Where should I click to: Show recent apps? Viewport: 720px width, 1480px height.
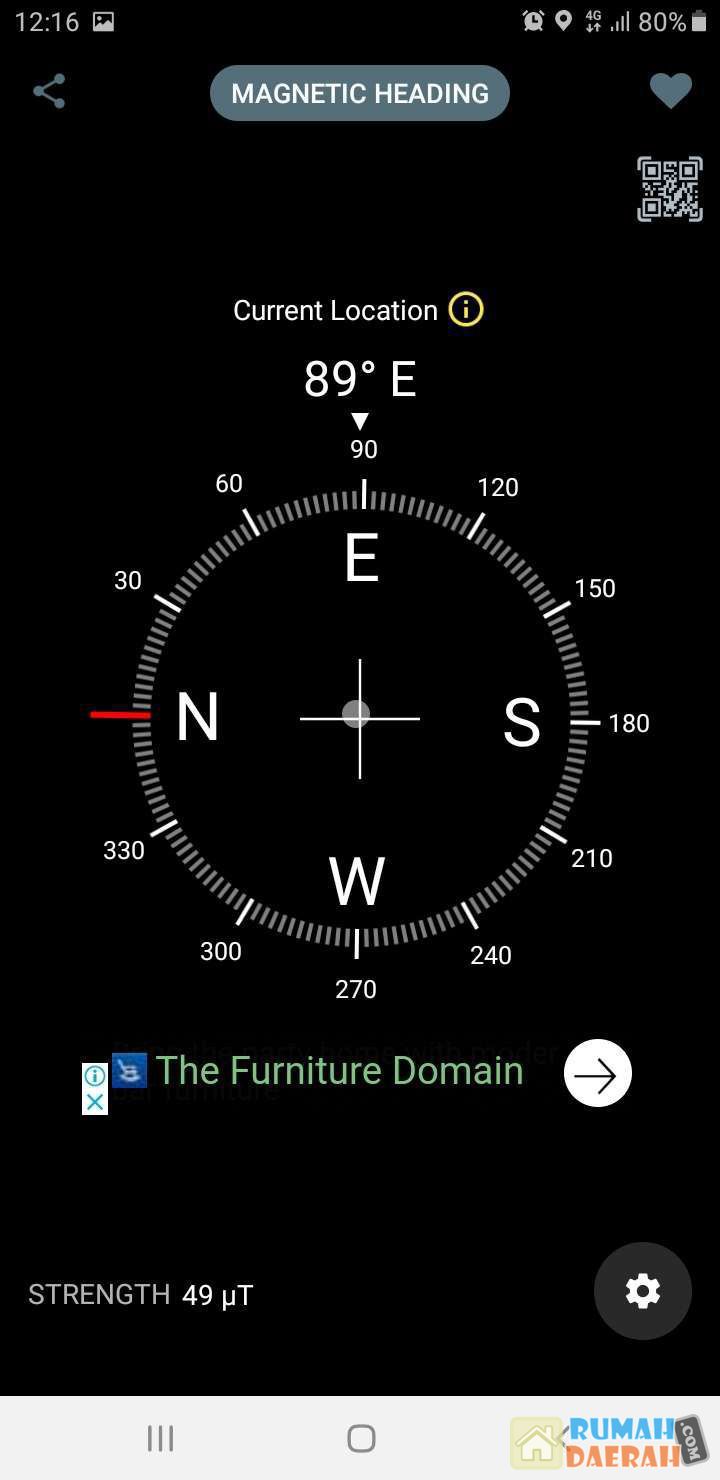click(x=160, y=1438)
